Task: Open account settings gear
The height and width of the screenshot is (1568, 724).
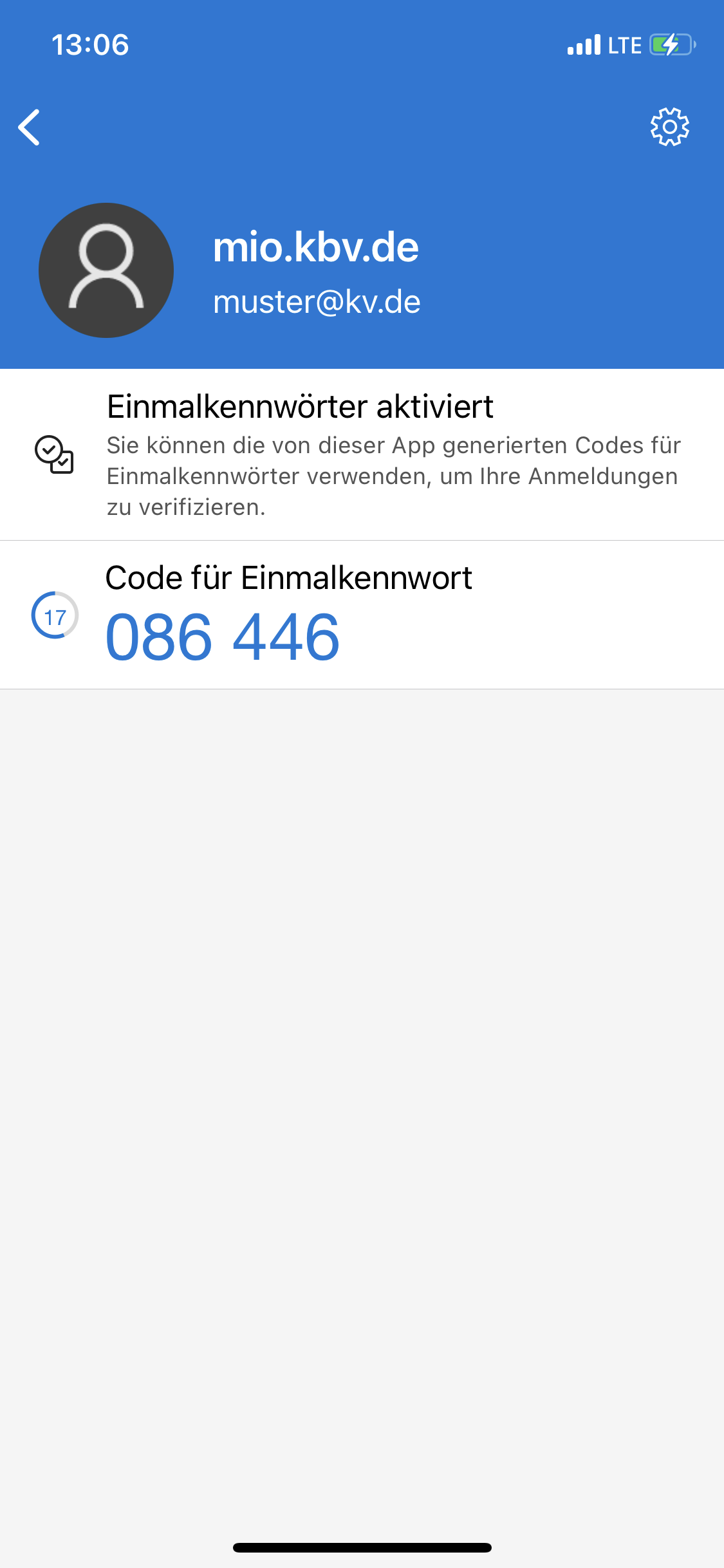Action: (669, 127)
